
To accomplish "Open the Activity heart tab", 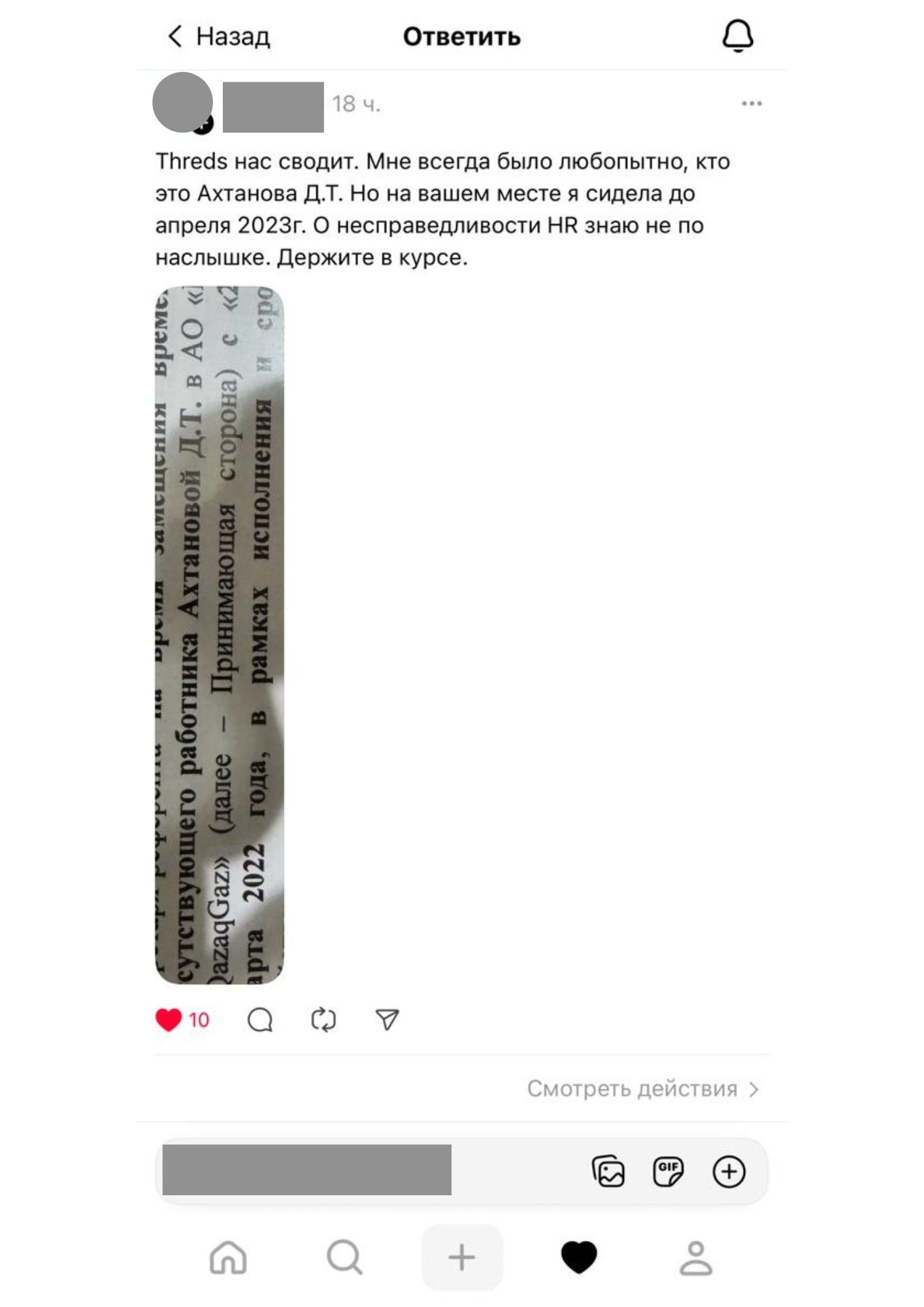I will point(579,1257).
